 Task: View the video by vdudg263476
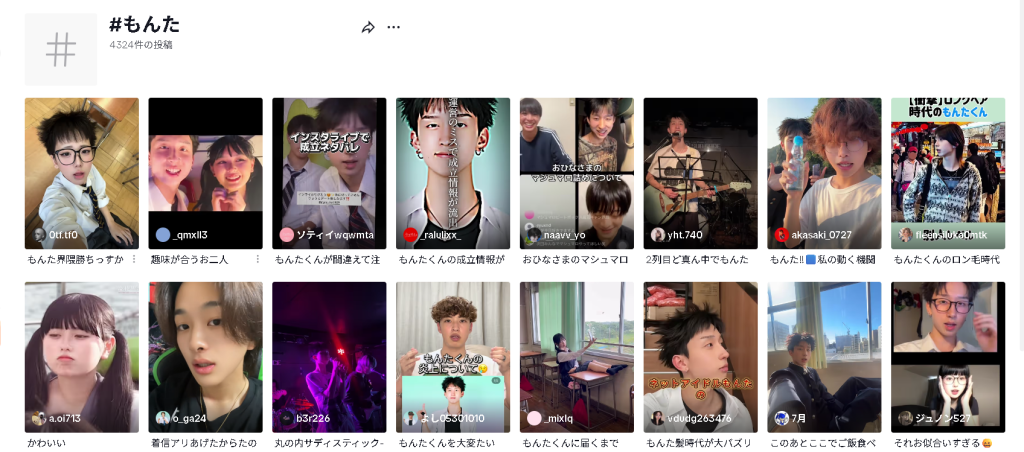click(x=700, y=357)
